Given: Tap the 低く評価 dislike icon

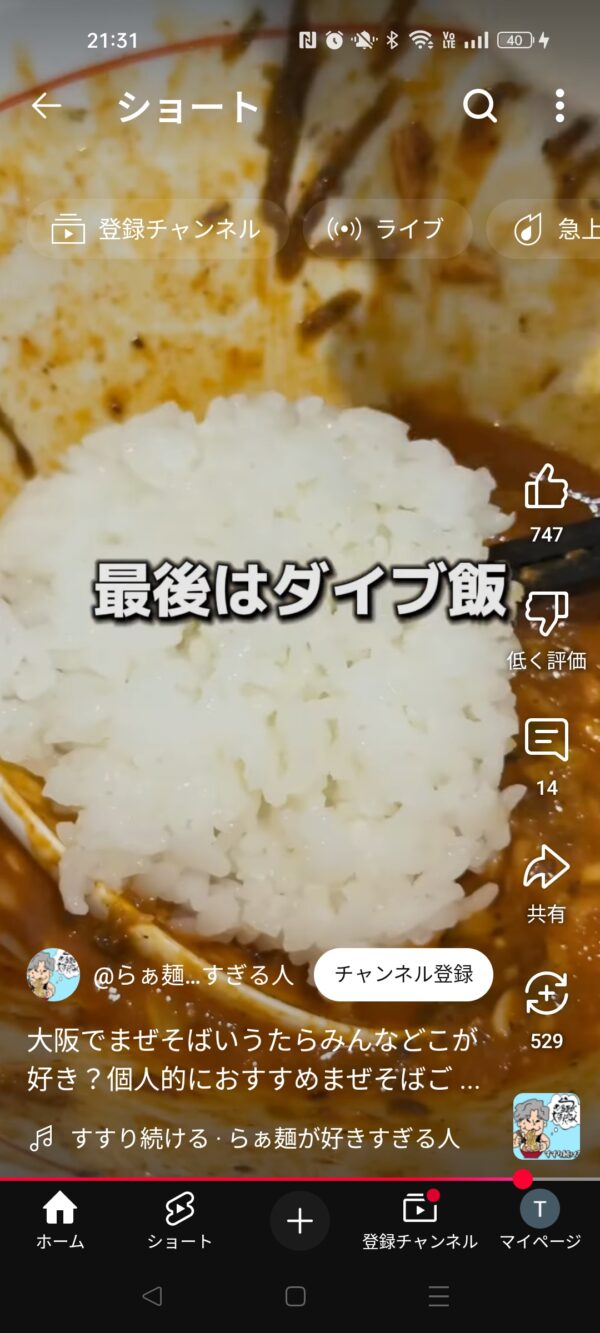Looking at the screenshot, I should [x=546, y=614].
